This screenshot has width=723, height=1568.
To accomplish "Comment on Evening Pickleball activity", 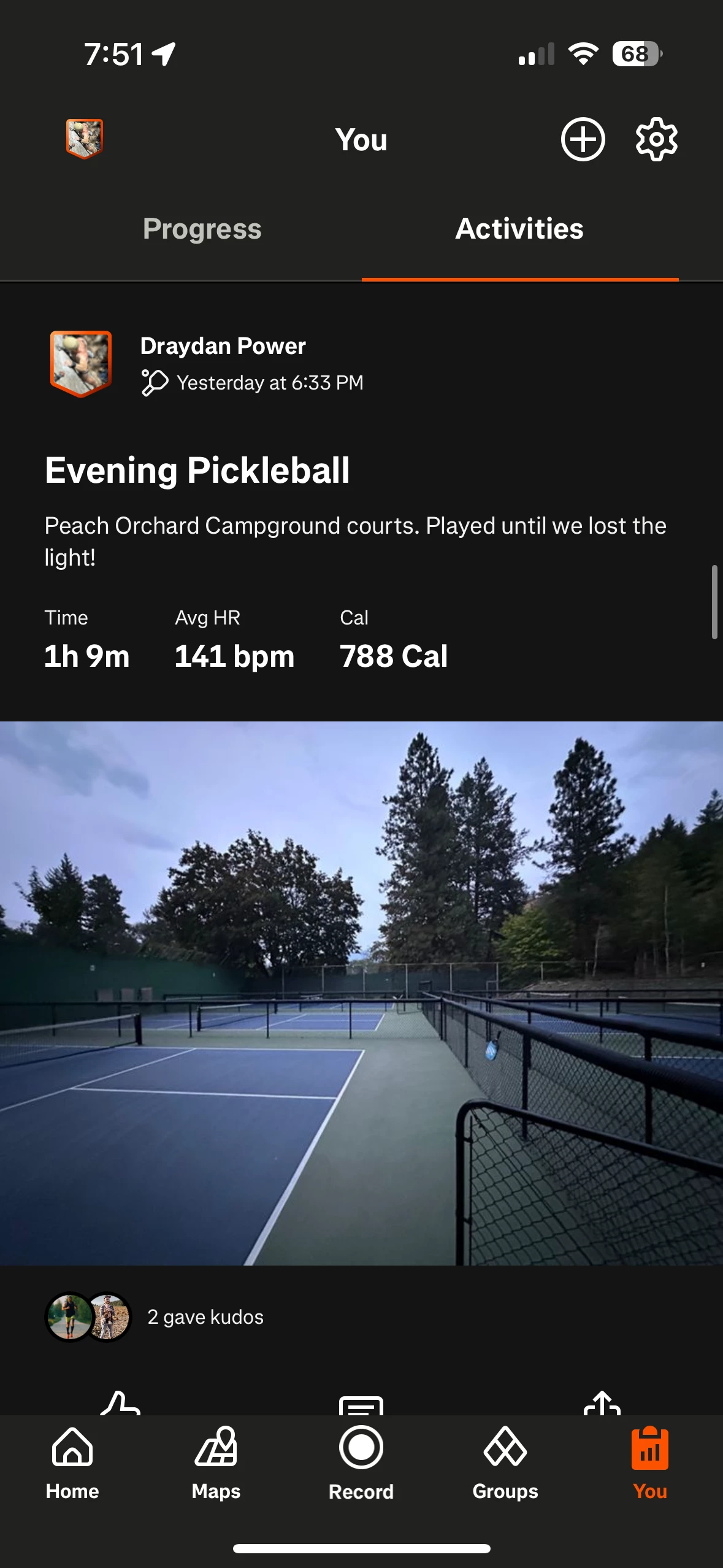I will 361,1405.
